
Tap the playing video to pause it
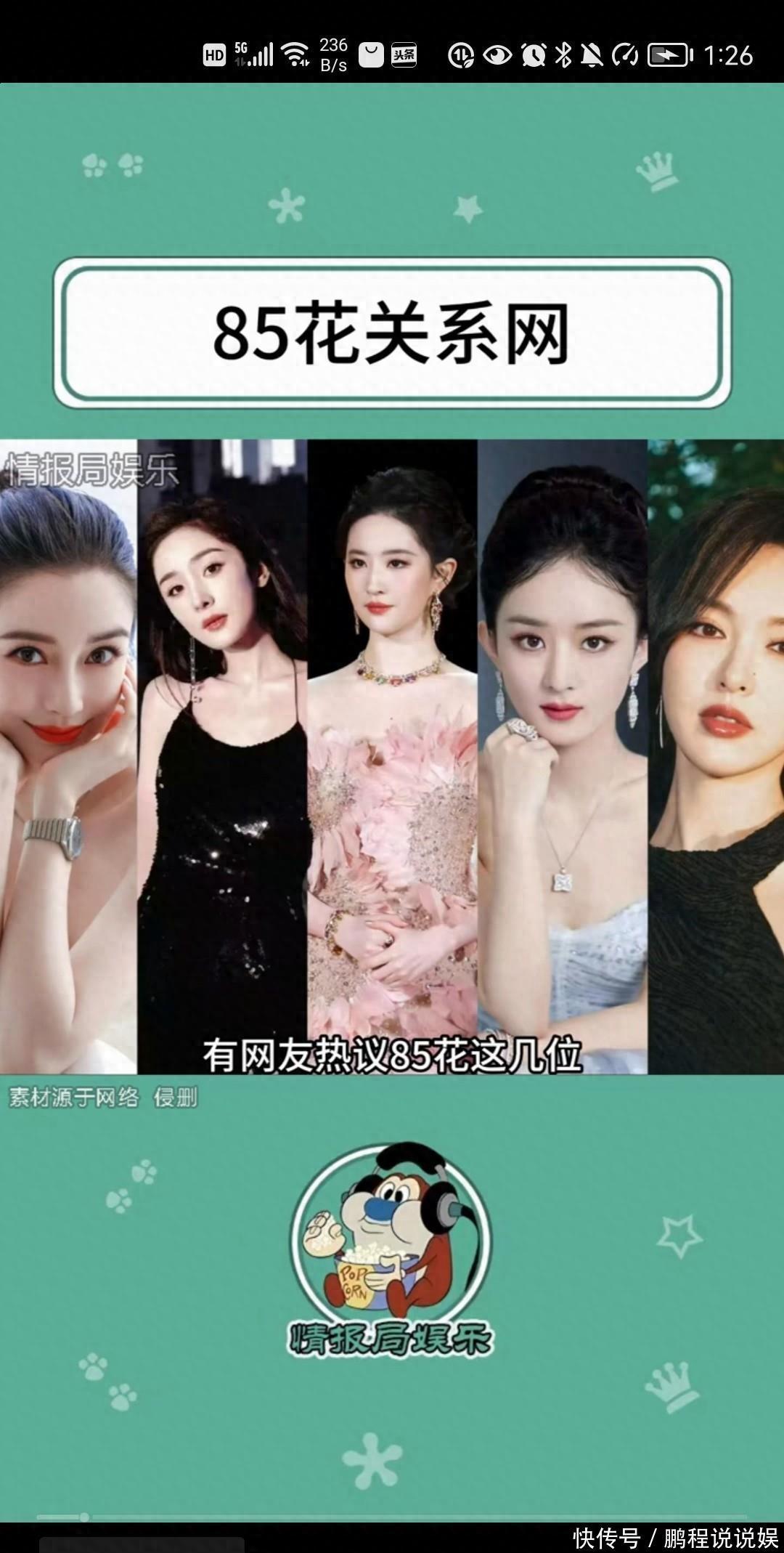click(x=392, y=755)
